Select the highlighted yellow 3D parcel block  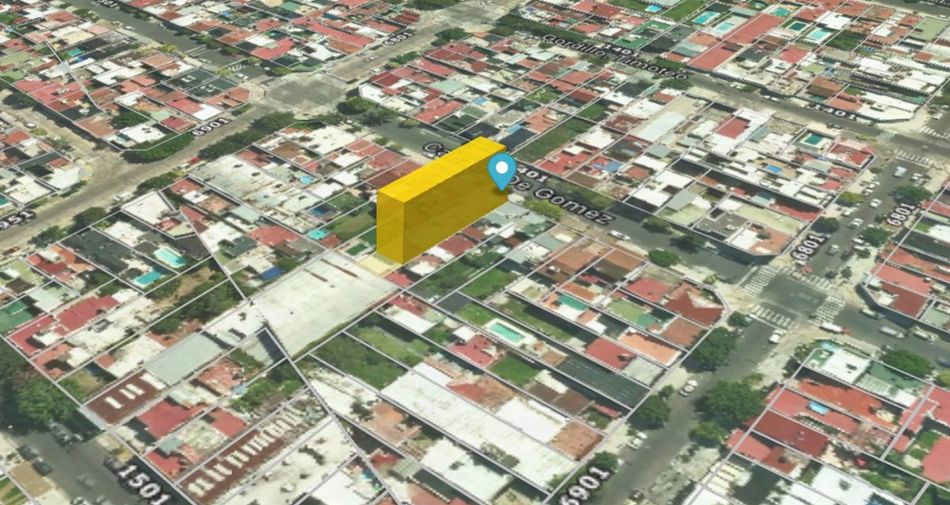tap(441, 200)
